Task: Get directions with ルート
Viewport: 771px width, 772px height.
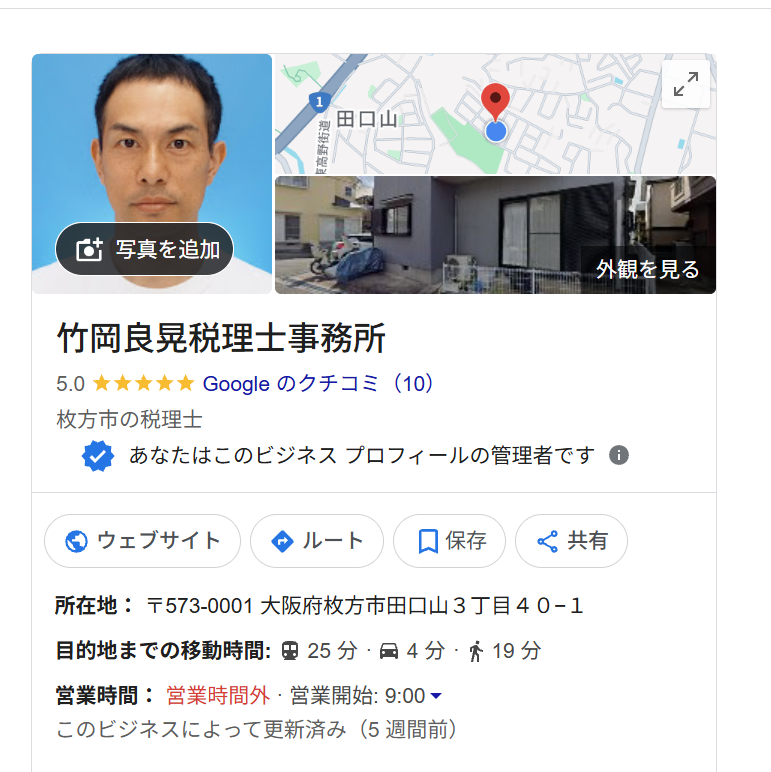Action: point(317,541)
